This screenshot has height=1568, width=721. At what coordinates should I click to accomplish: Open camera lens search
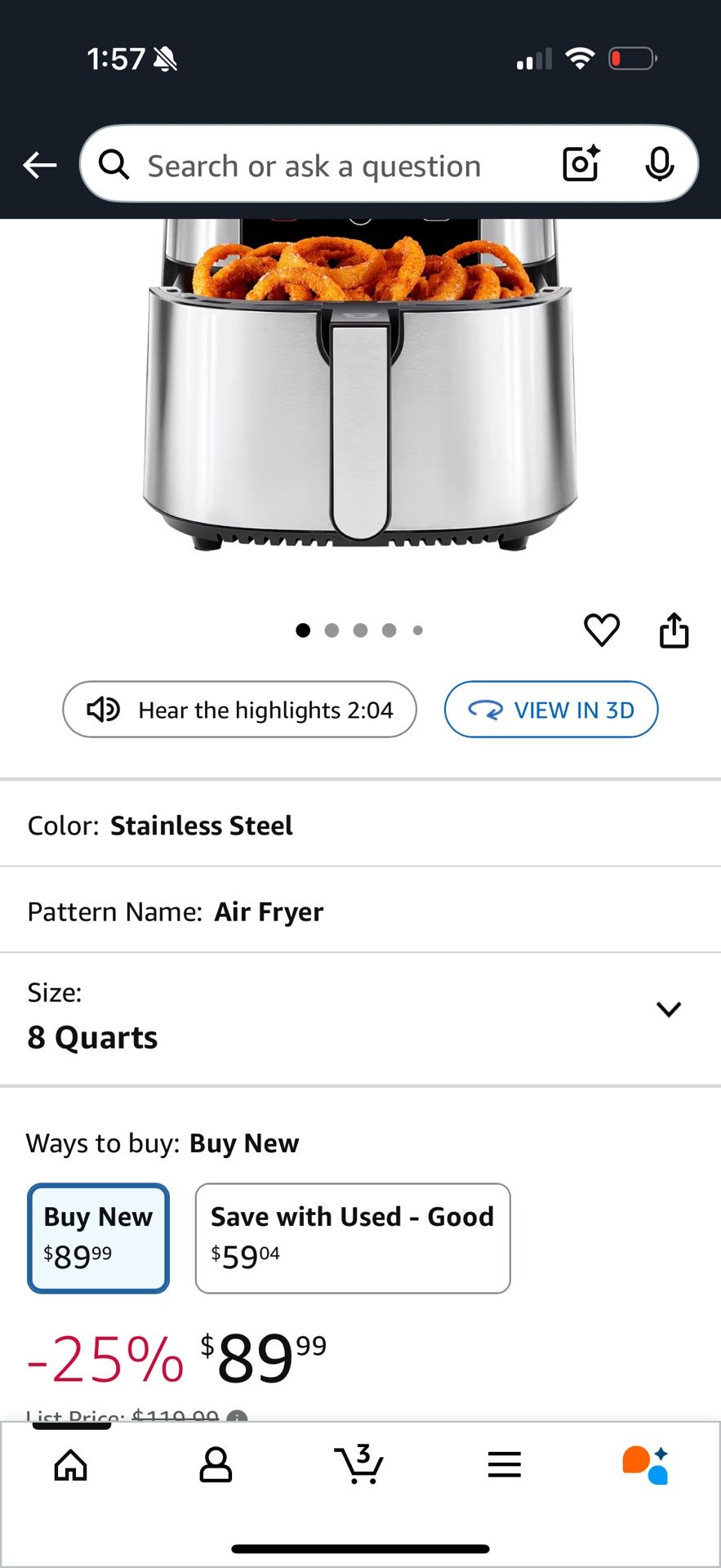coord(581,164)
